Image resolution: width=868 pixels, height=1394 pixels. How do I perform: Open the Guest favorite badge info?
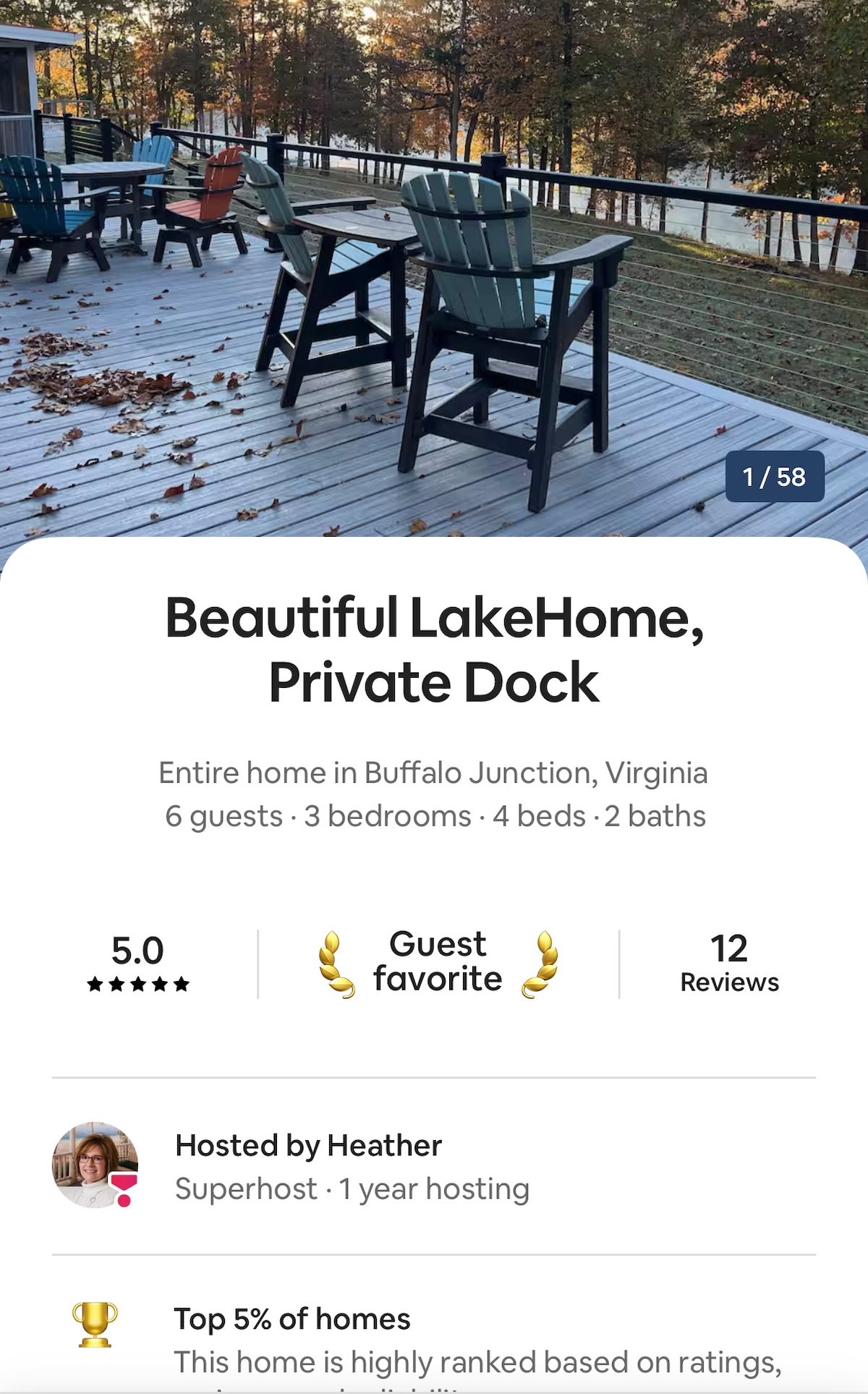pos(438,964)
